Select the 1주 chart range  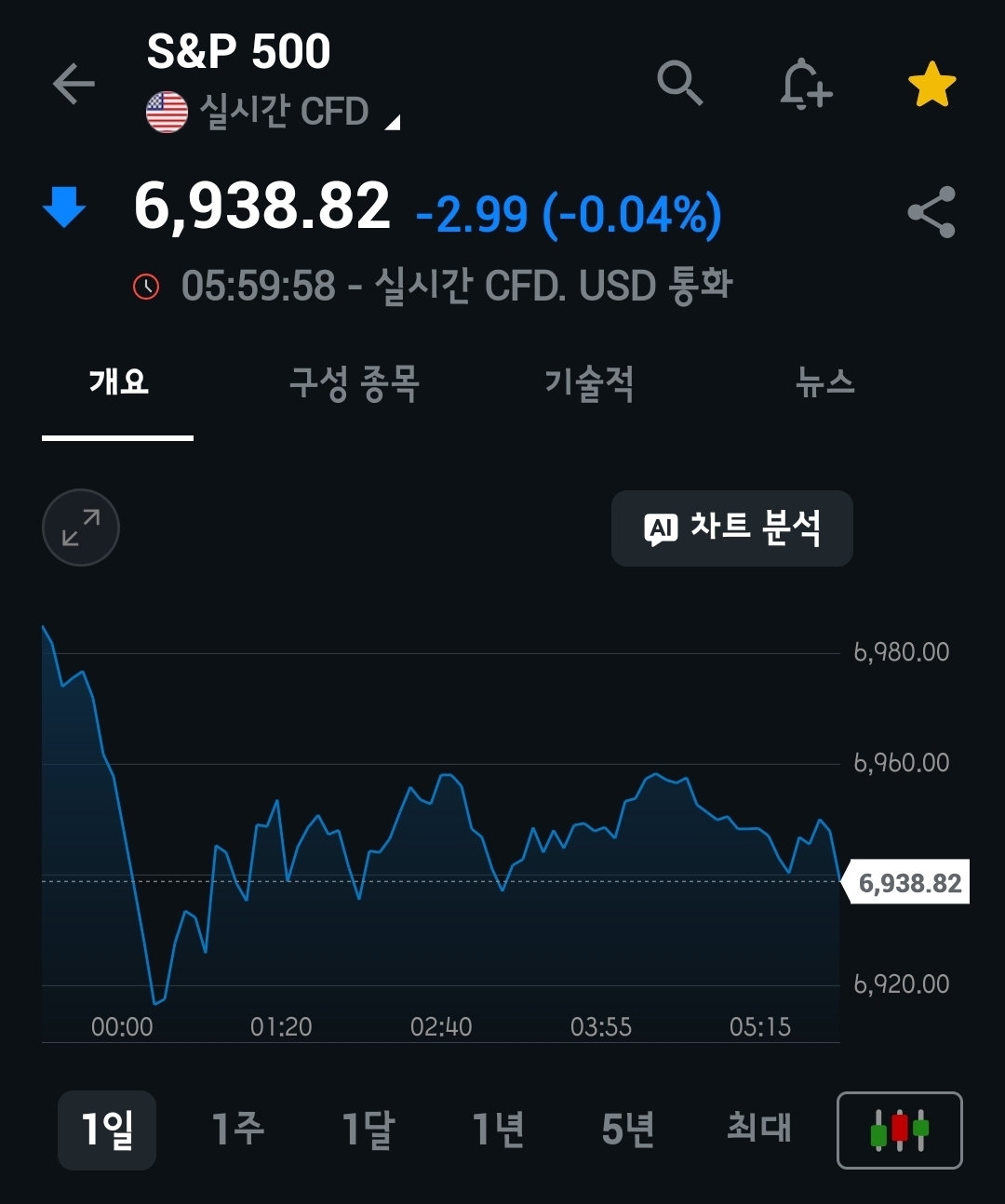[238, 1130]
